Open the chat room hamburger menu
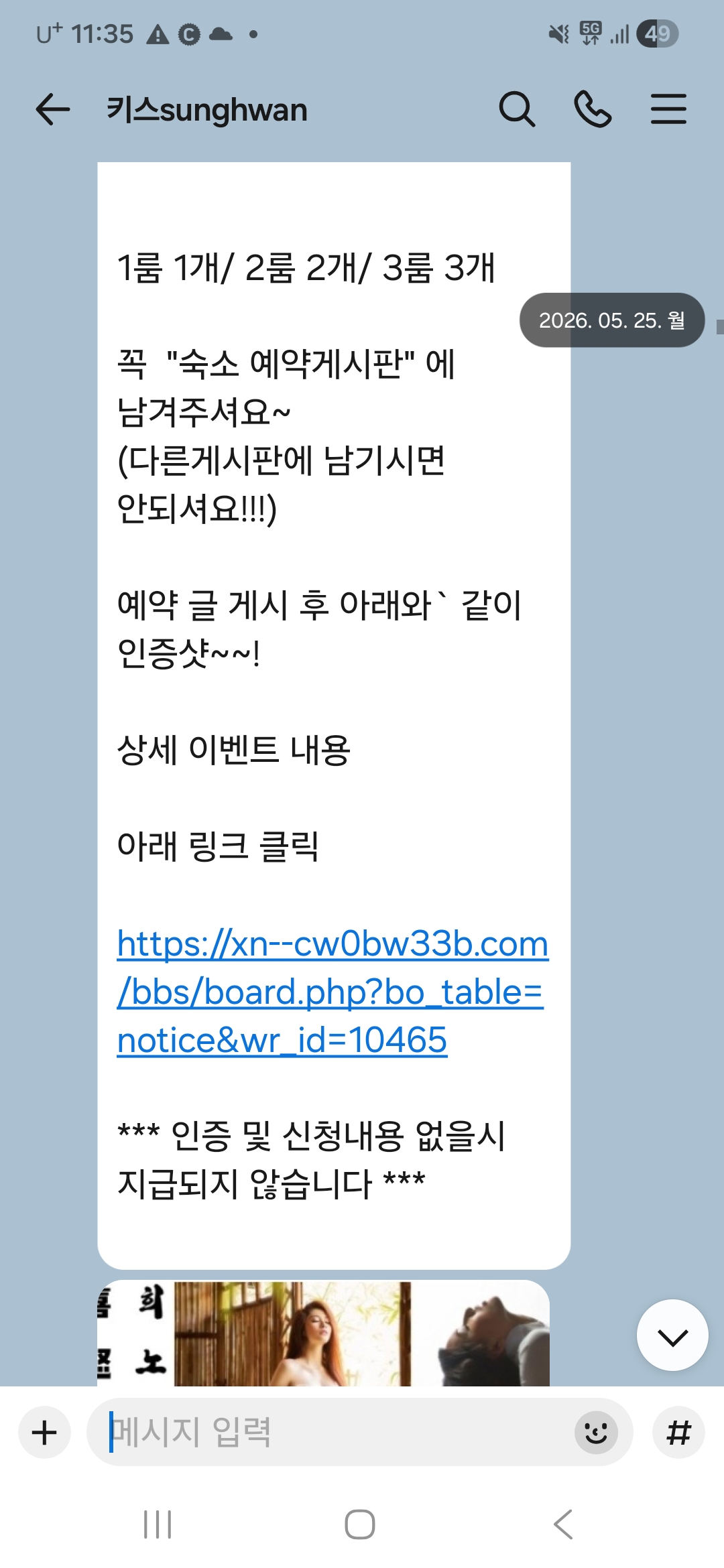Viewport: 724px width, 1568px height. coord(668,109)
